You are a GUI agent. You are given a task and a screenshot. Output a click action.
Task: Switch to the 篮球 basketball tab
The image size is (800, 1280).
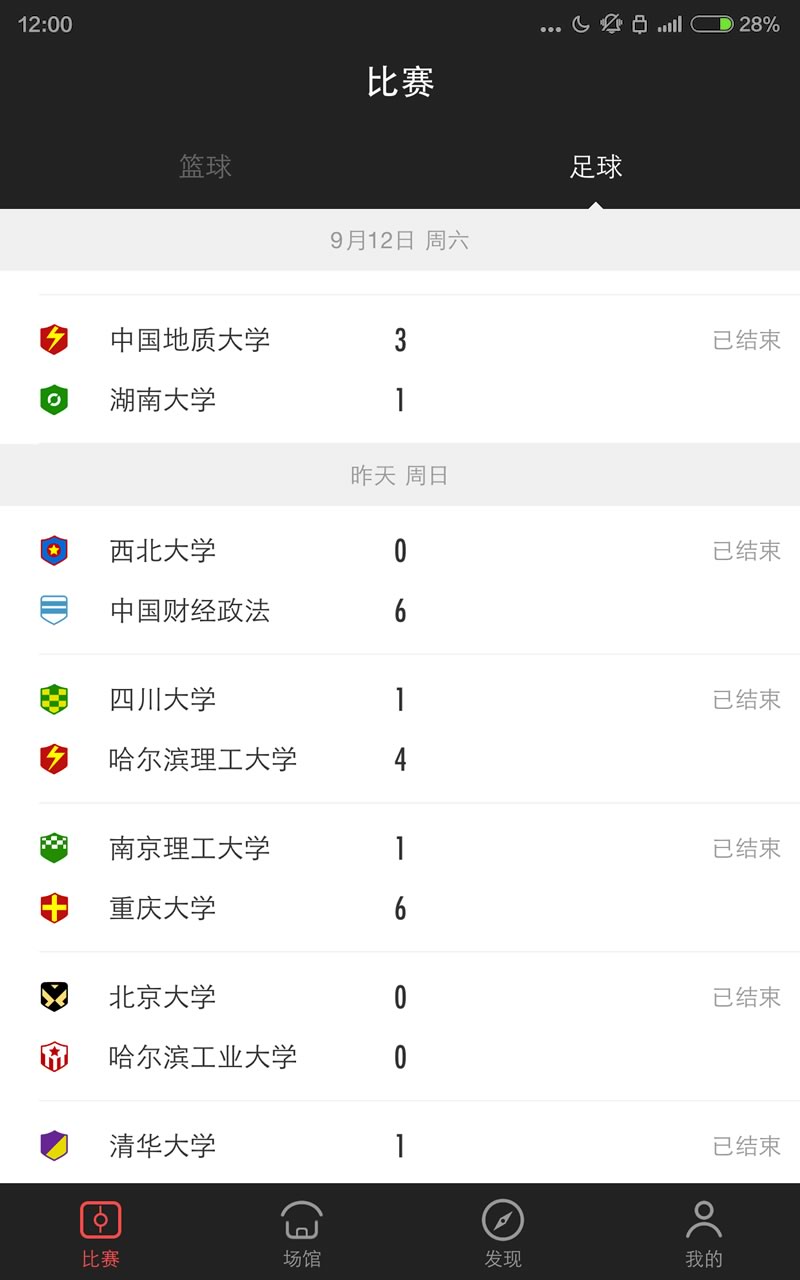coord(204,167)
